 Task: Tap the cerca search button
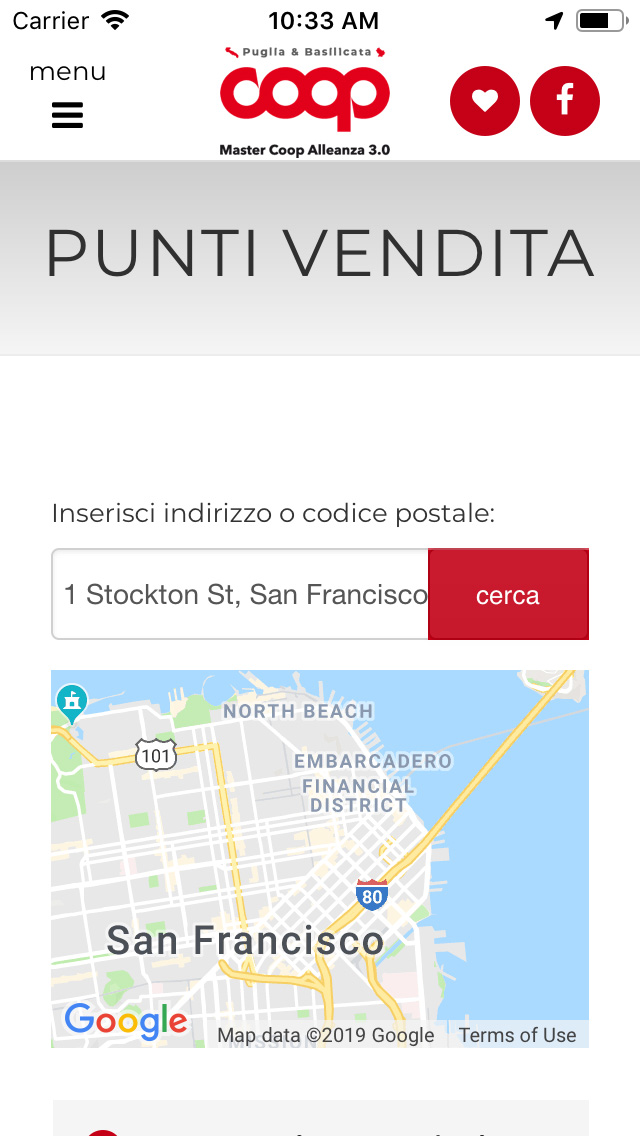508,594
